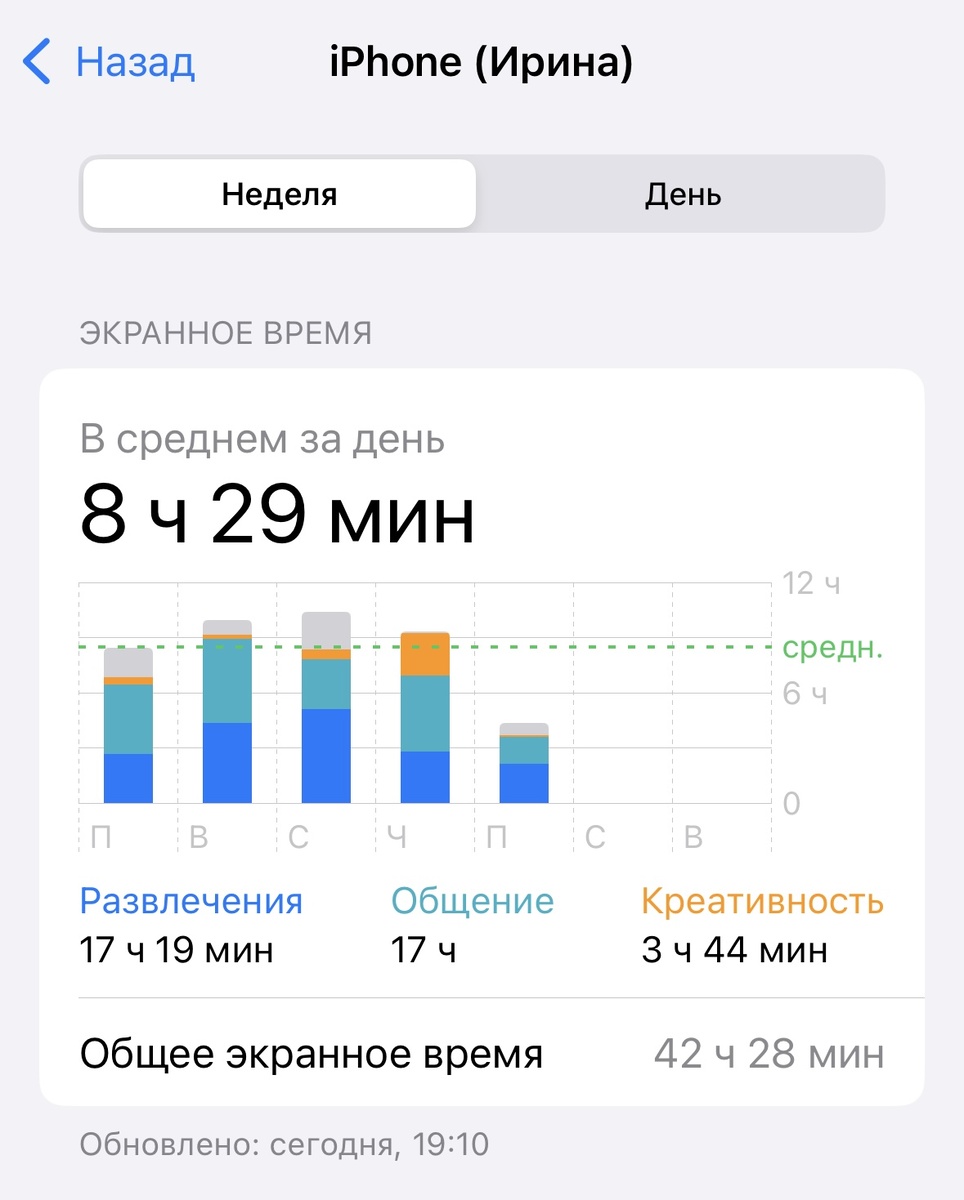This screenshot has width=964, height=1200.
Task: Tap the 42 ч 28 мин total value
Action: 767,1053
